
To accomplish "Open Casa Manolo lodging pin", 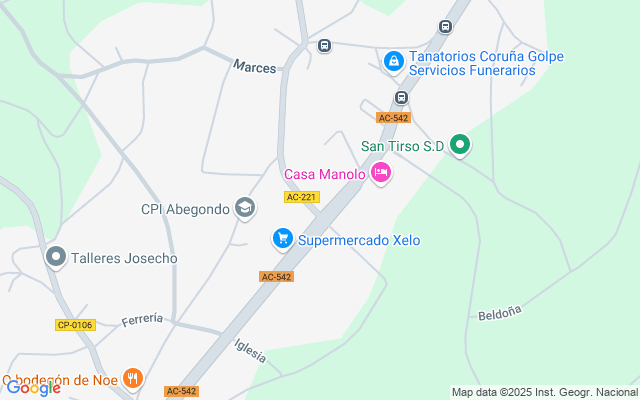I will tap(381, 174).
